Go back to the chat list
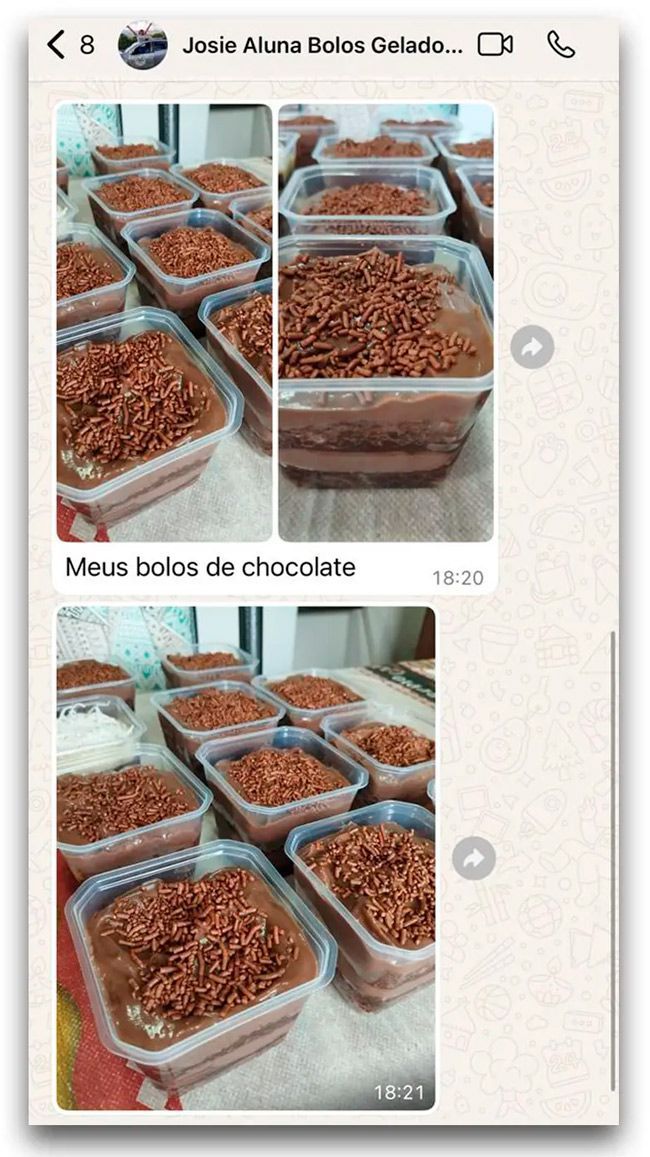The height and width of the screenshot is (1157, 650). coord(57,45)
